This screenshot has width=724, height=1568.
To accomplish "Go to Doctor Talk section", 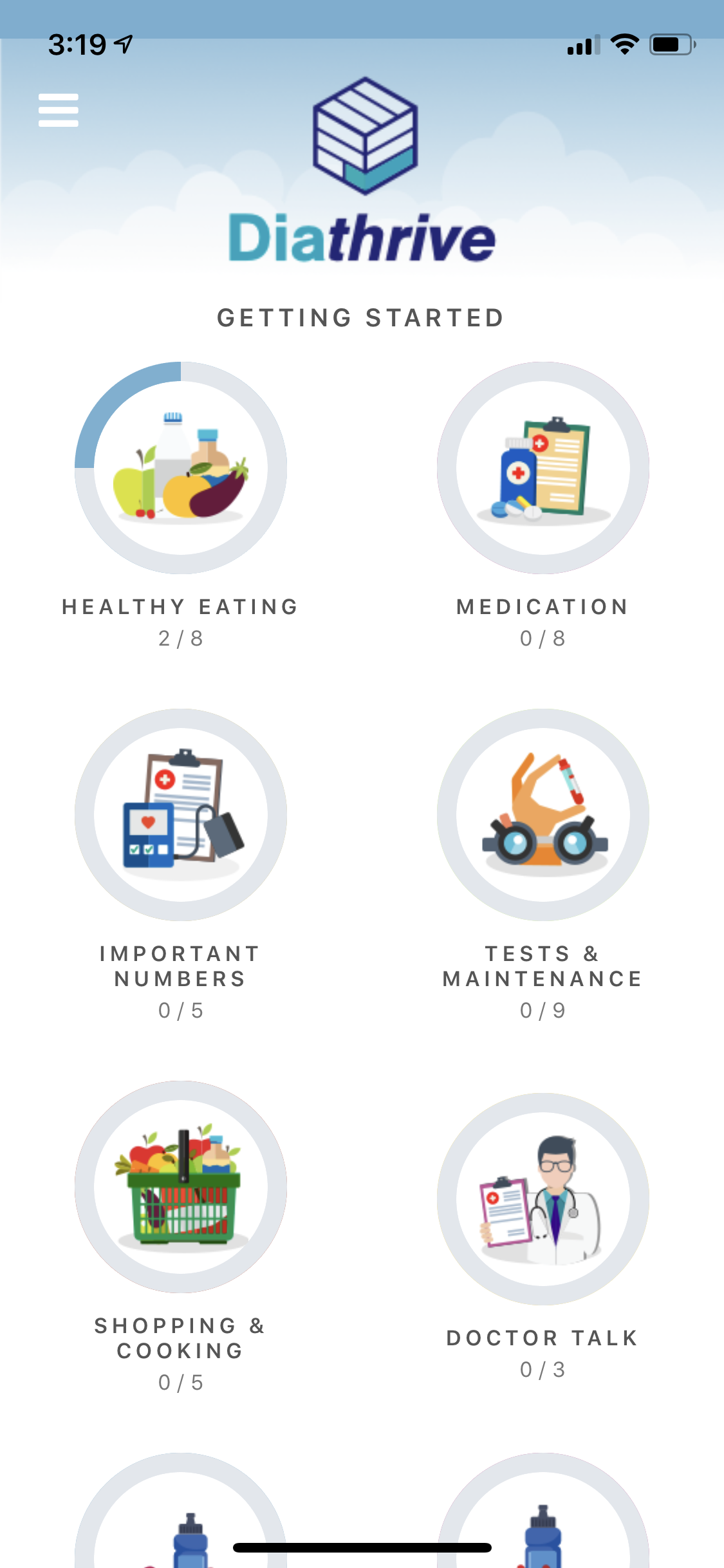I will coord(543,1199).
